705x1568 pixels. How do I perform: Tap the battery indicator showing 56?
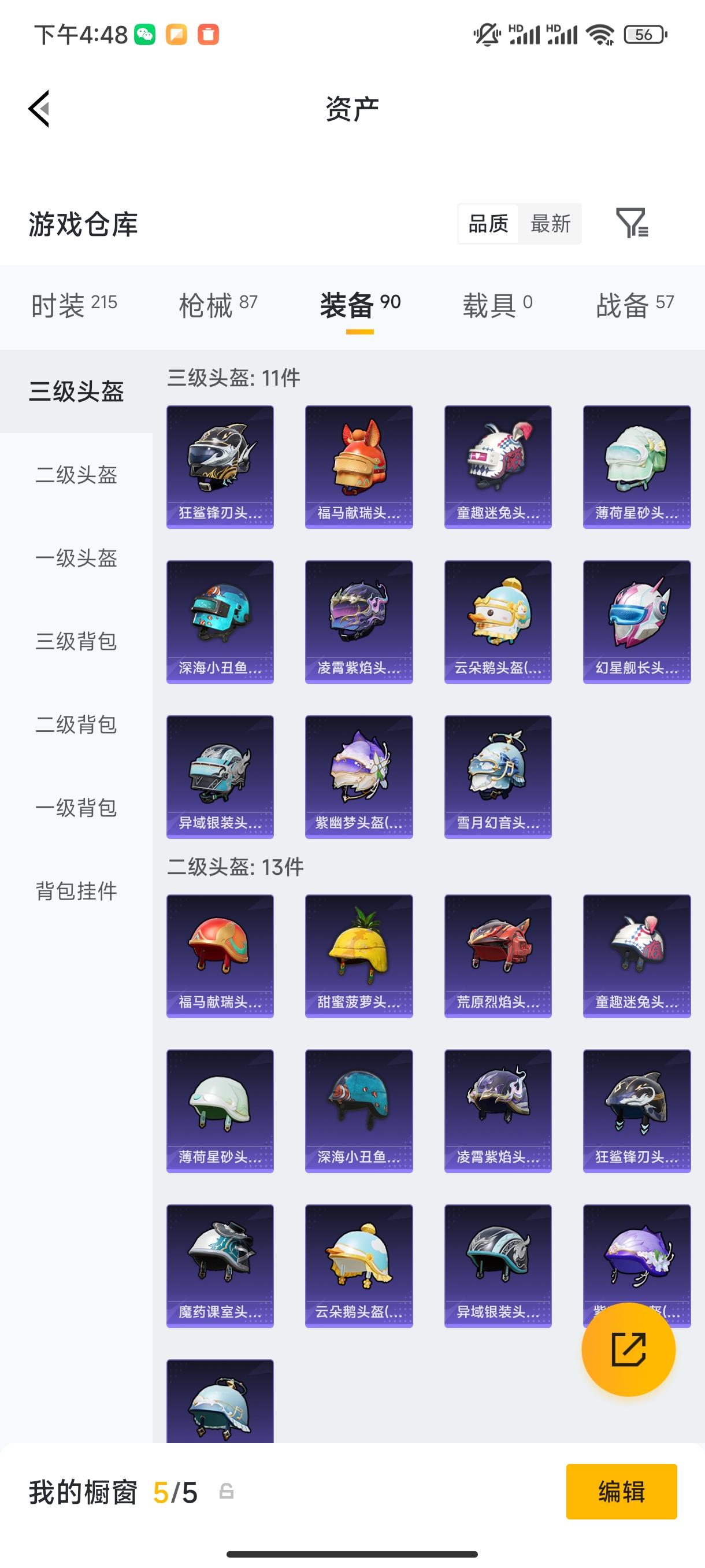point(644,35)
